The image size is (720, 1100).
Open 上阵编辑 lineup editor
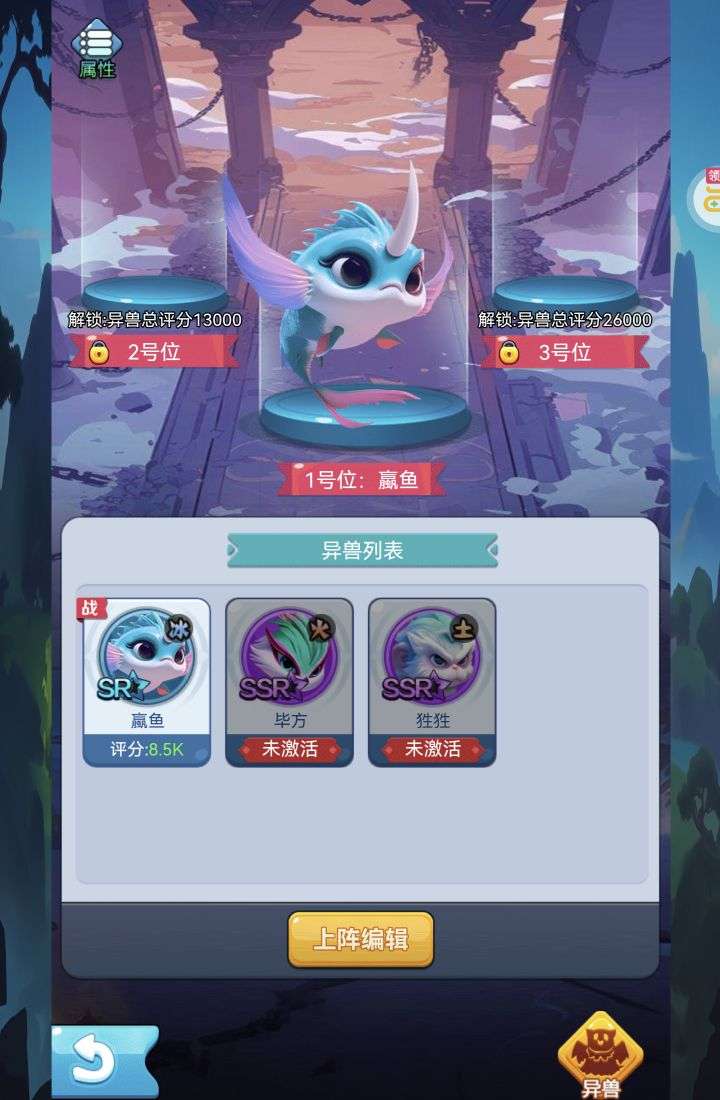coord(361,939)
